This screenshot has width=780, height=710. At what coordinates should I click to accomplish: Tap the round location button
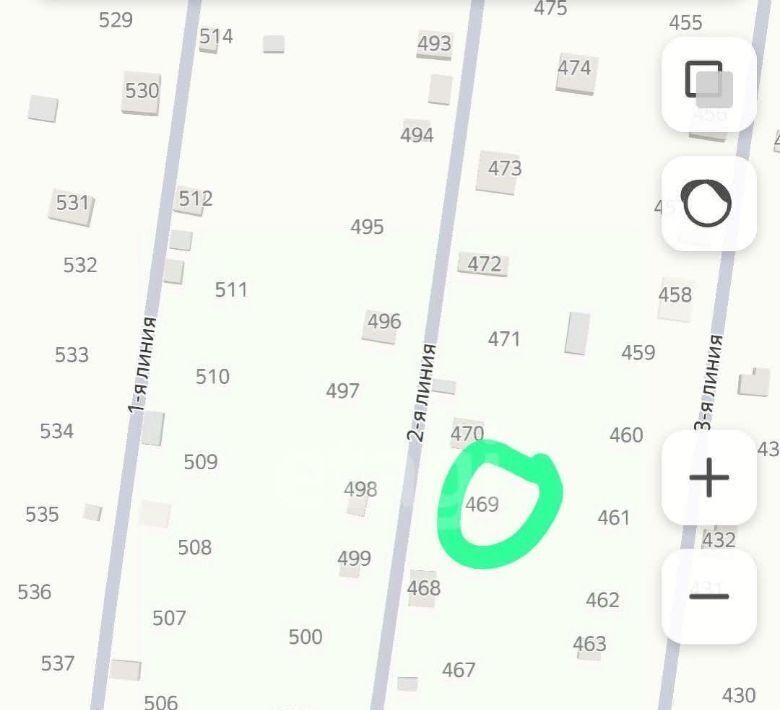[x=708, y=203]
